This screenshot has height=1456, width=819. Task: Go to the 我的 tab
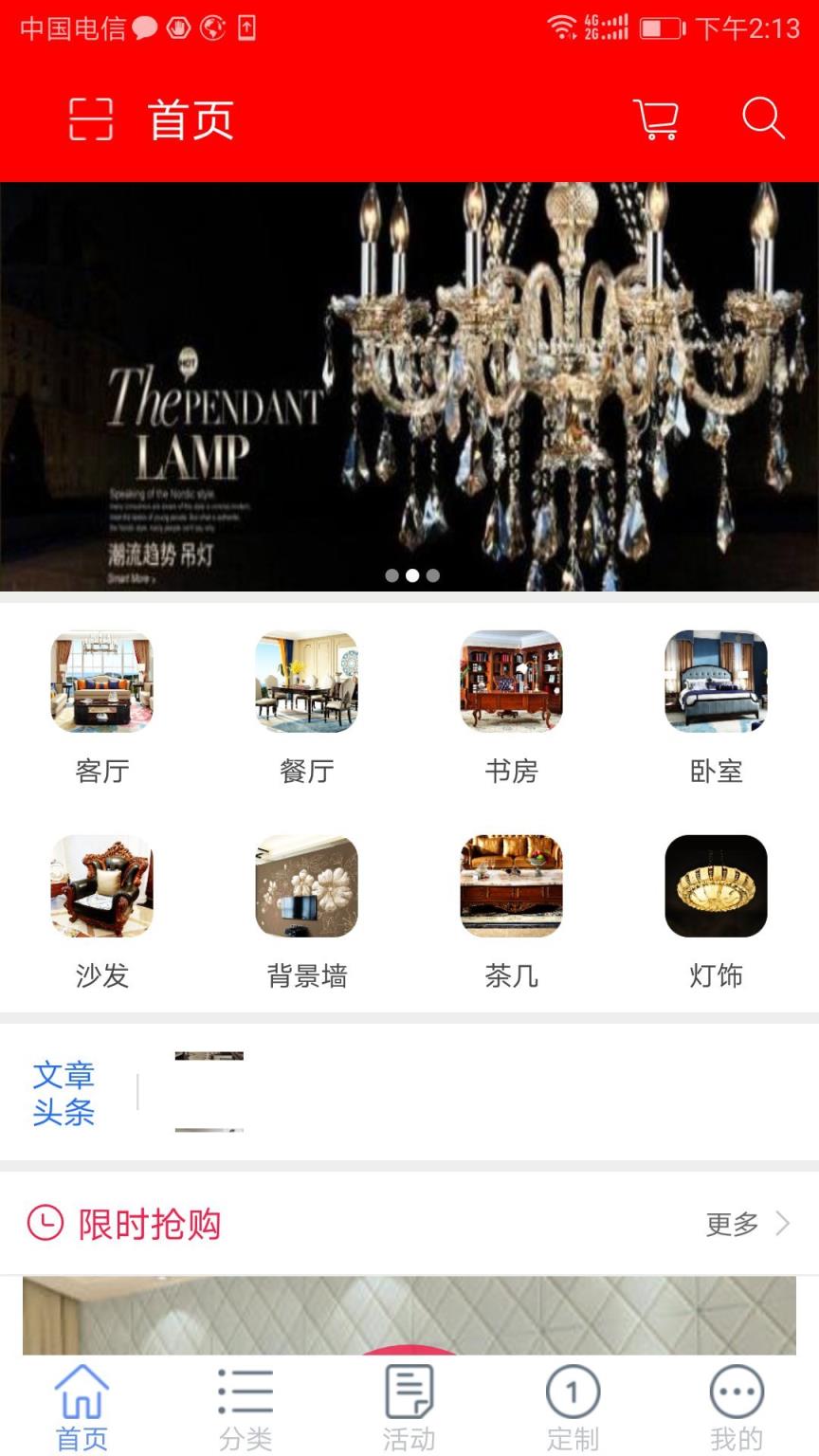click(737, 1408)
